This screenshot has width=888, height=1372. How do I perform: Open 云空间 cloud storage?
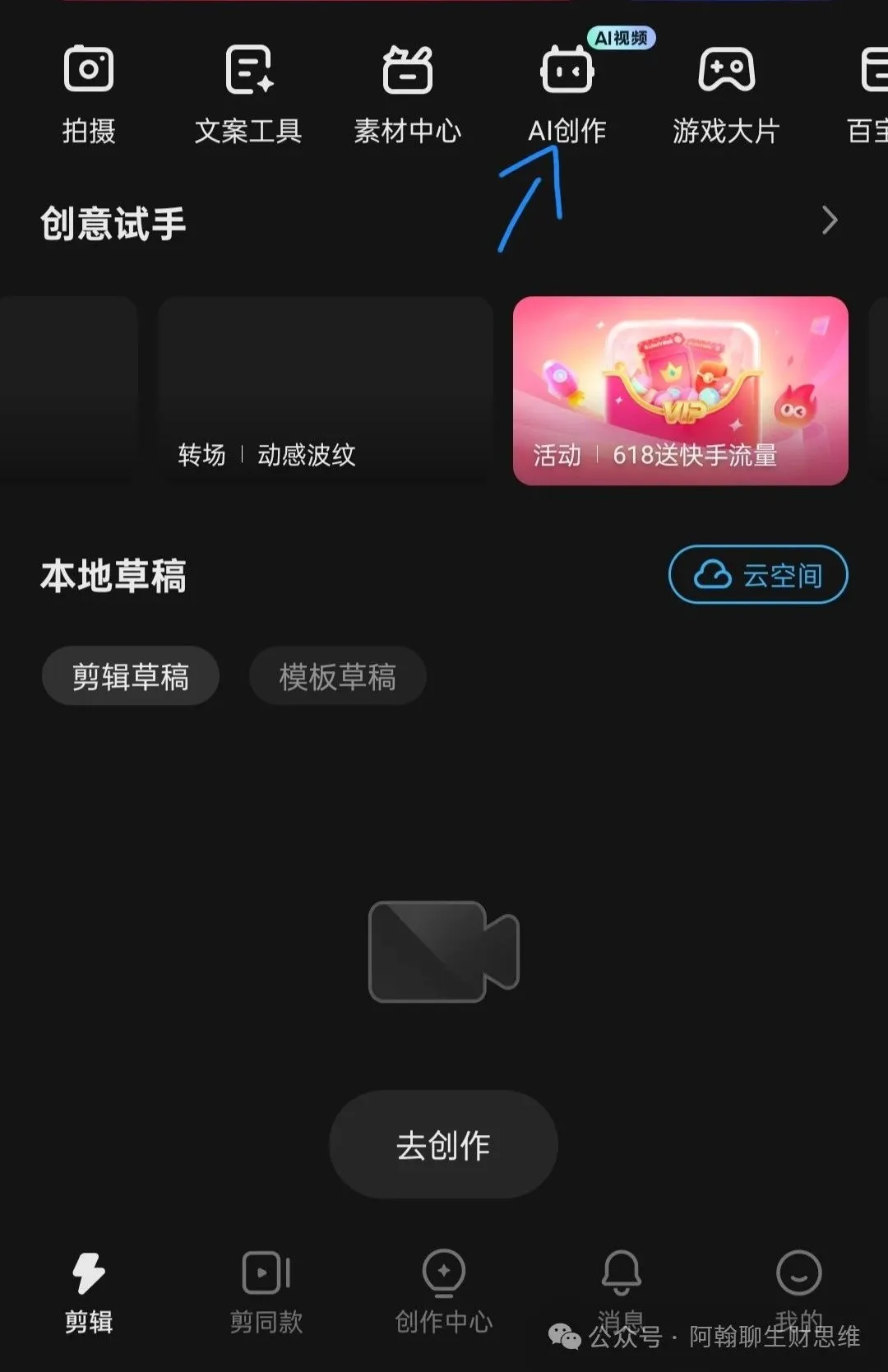point(757,575)
